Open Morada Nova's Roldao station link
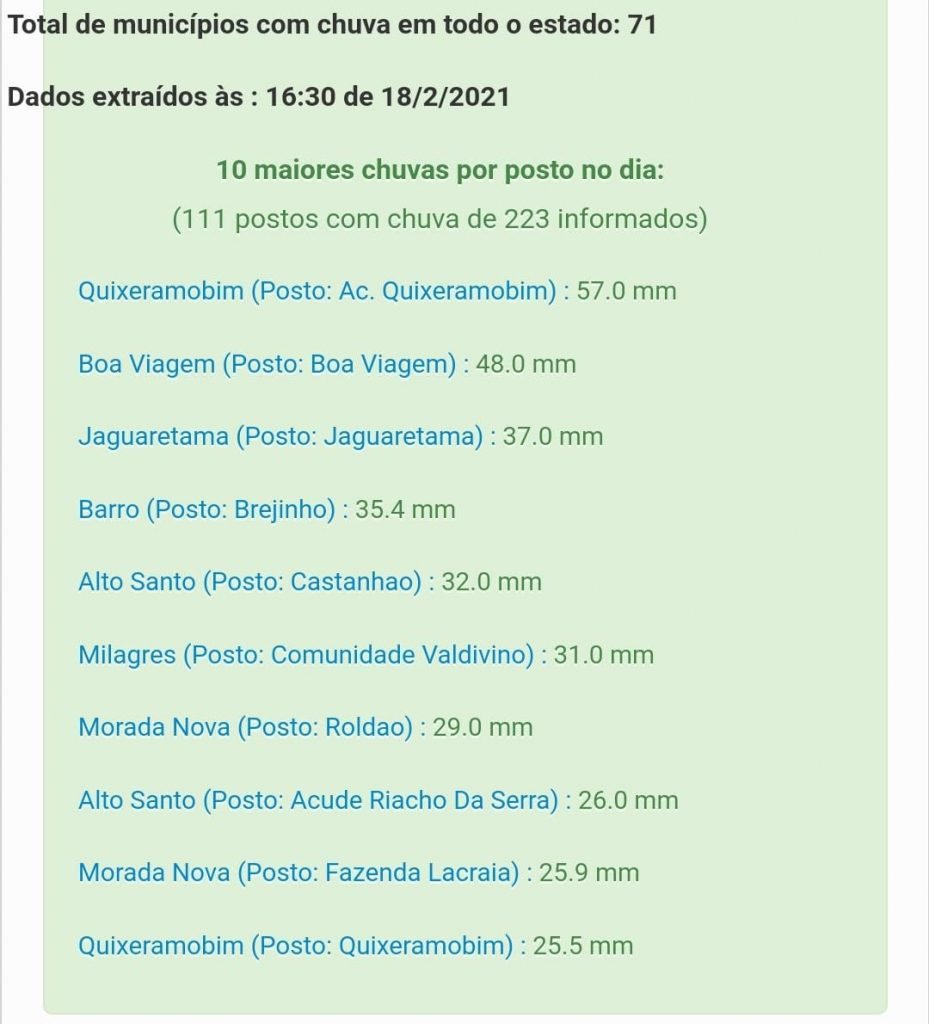Image resolution: width=929 pixels, height=1024 pixels. click(245, 727)
